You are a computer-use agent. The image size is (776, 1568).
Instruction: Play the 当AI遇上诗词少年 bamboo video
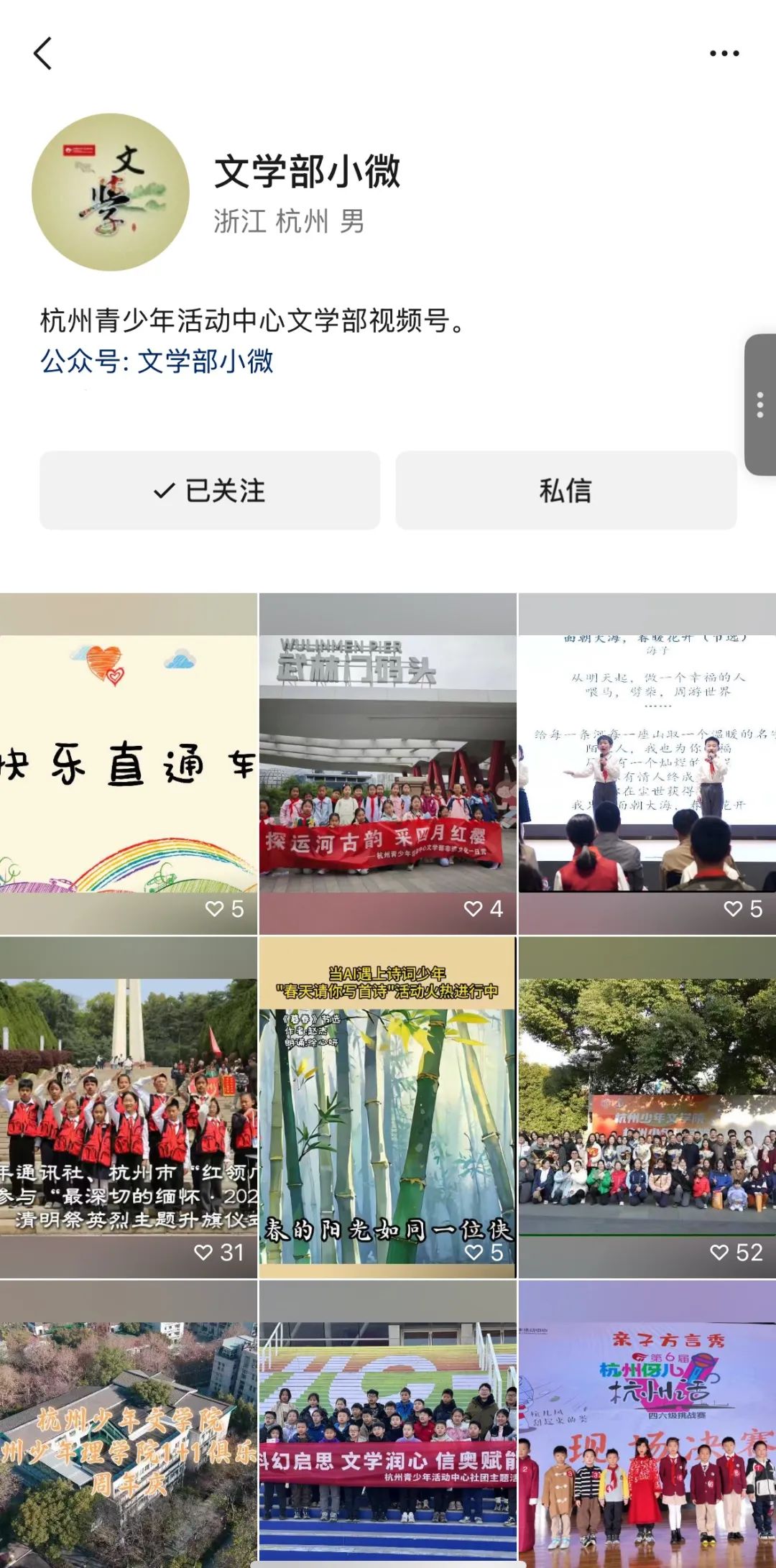coord(387,1107)
